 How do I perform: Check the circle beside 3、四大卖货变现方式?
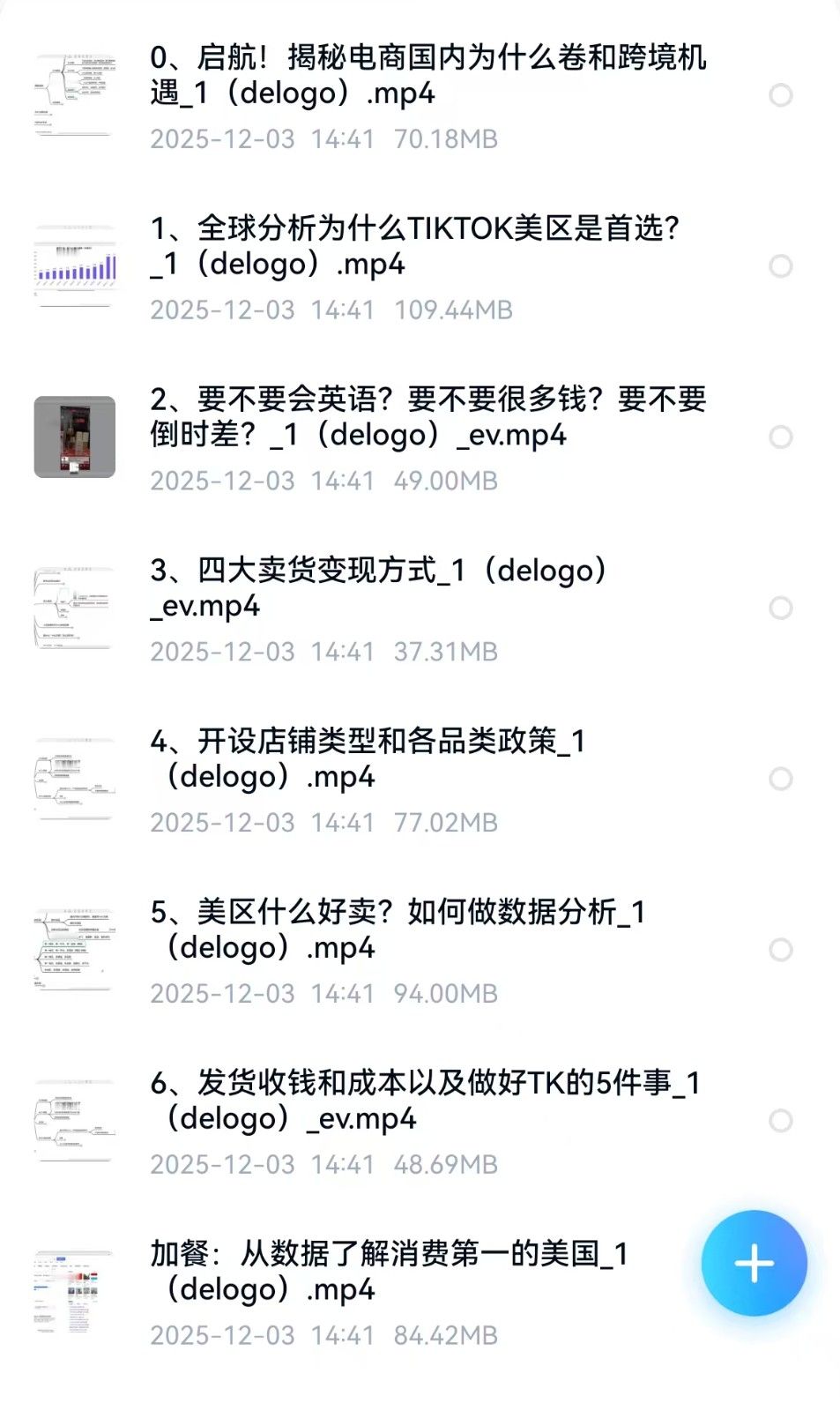click(781, 608)
